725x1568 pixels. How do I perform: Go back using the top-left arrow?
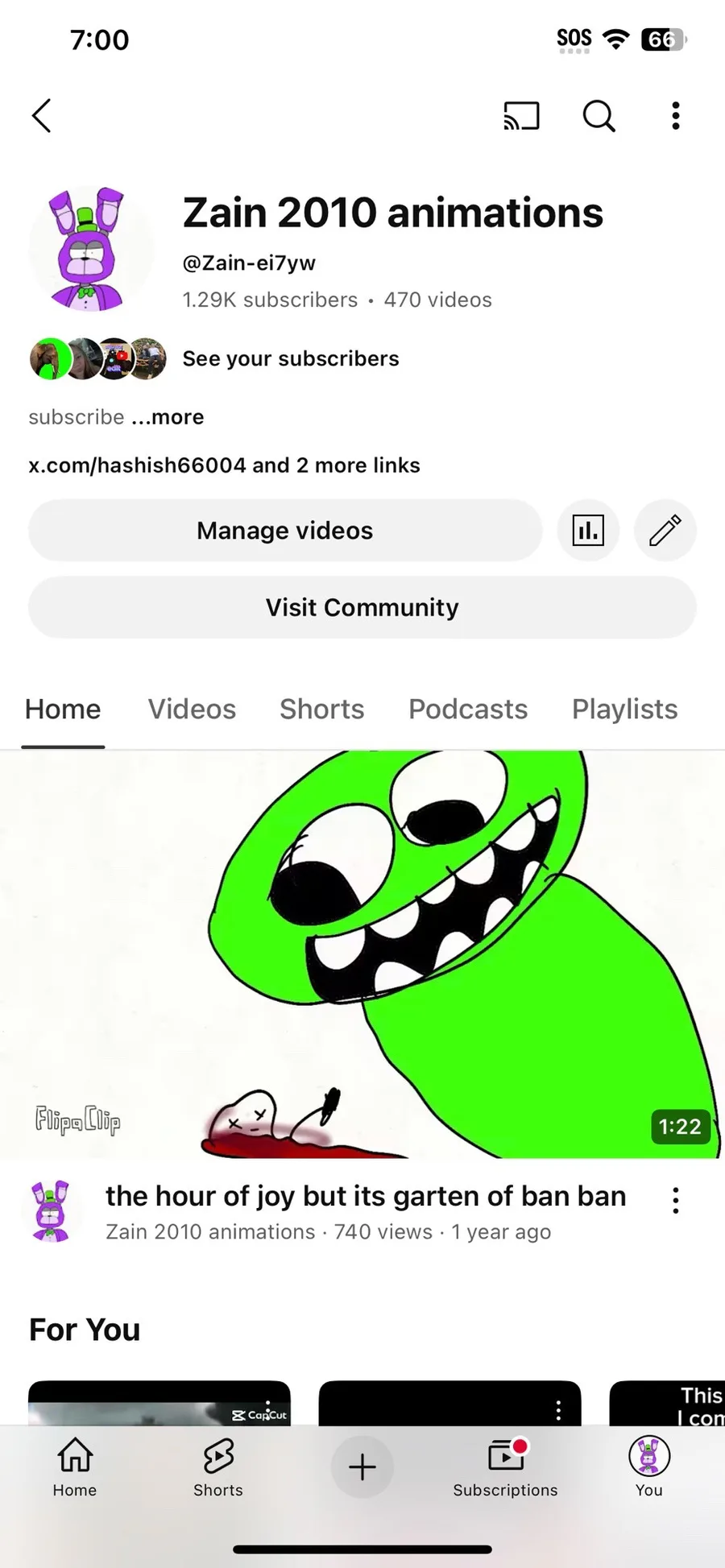tap(42, 116)
